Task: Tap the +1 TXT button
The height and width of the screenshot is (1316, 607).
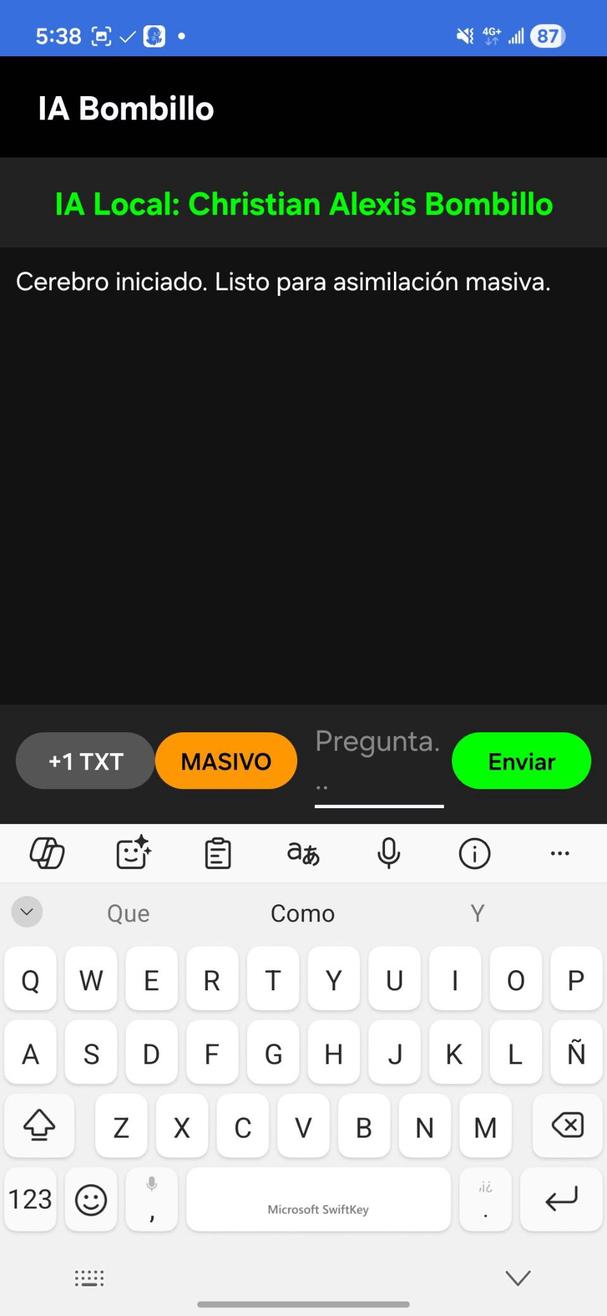Action: (85, 761)
